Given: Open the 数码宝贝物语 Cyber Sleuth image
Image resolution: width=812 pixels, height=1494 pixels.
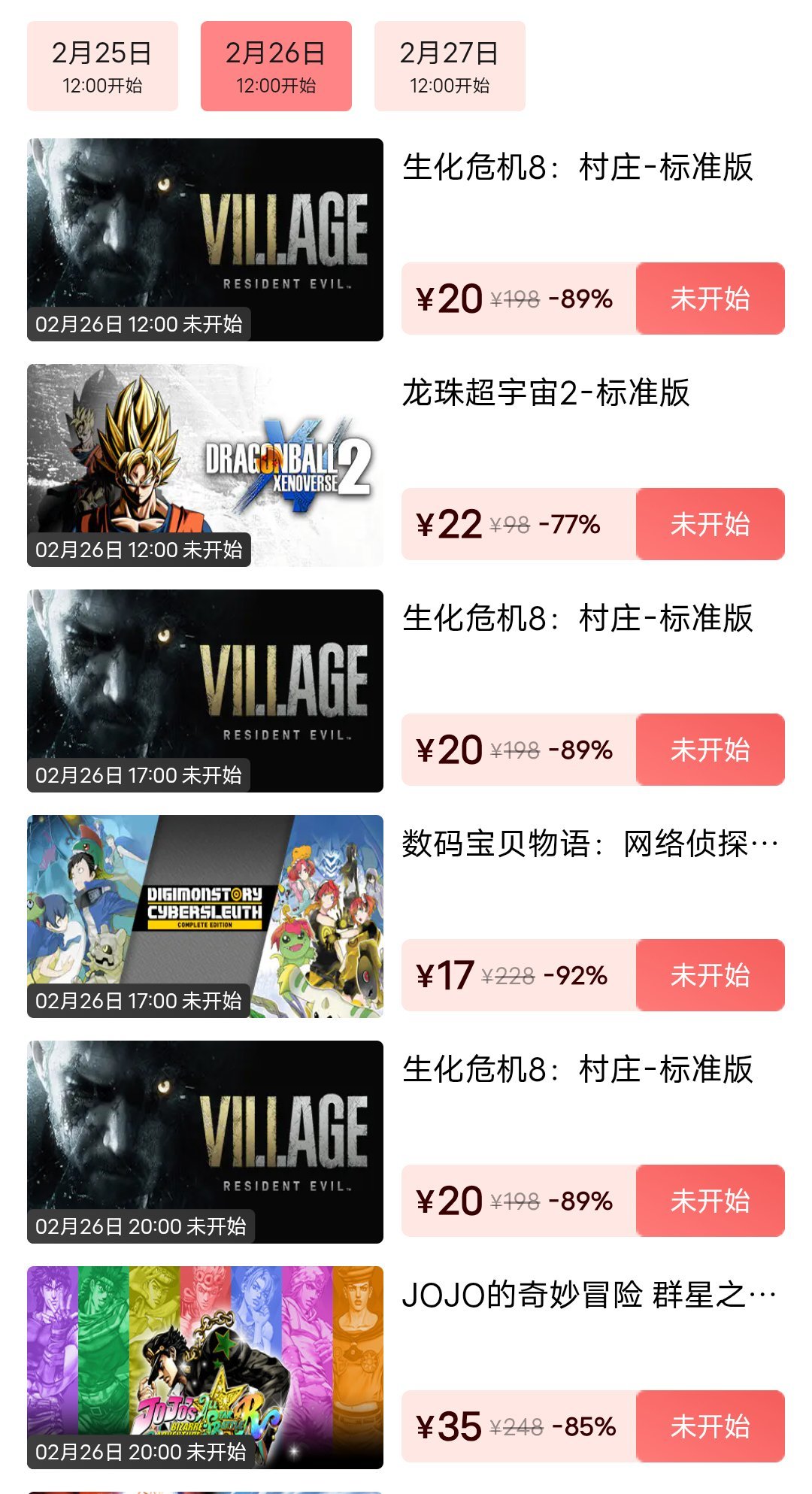Looking at the screenshot, I should [x=205, y=916].
